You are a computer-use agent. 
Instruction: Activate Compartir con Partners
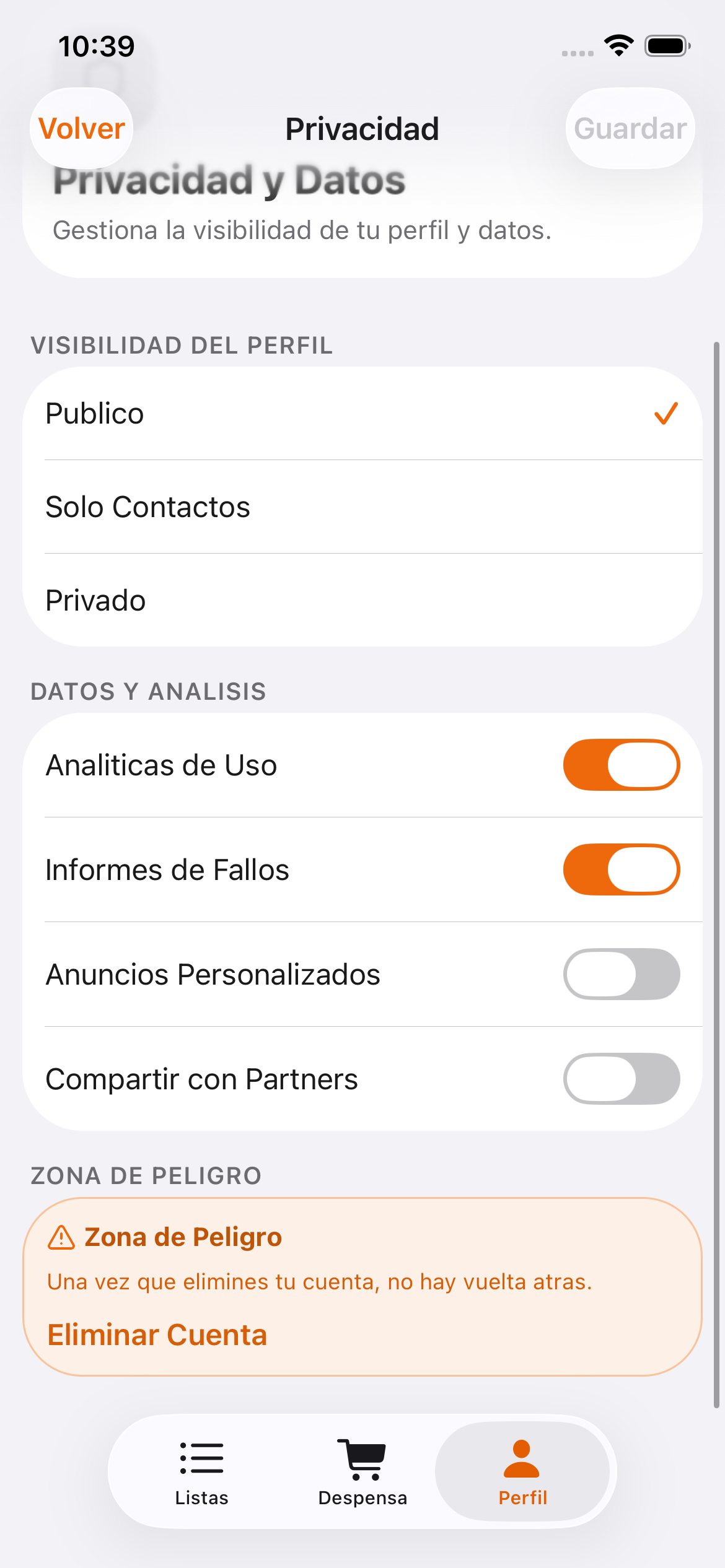(621, 1078)
